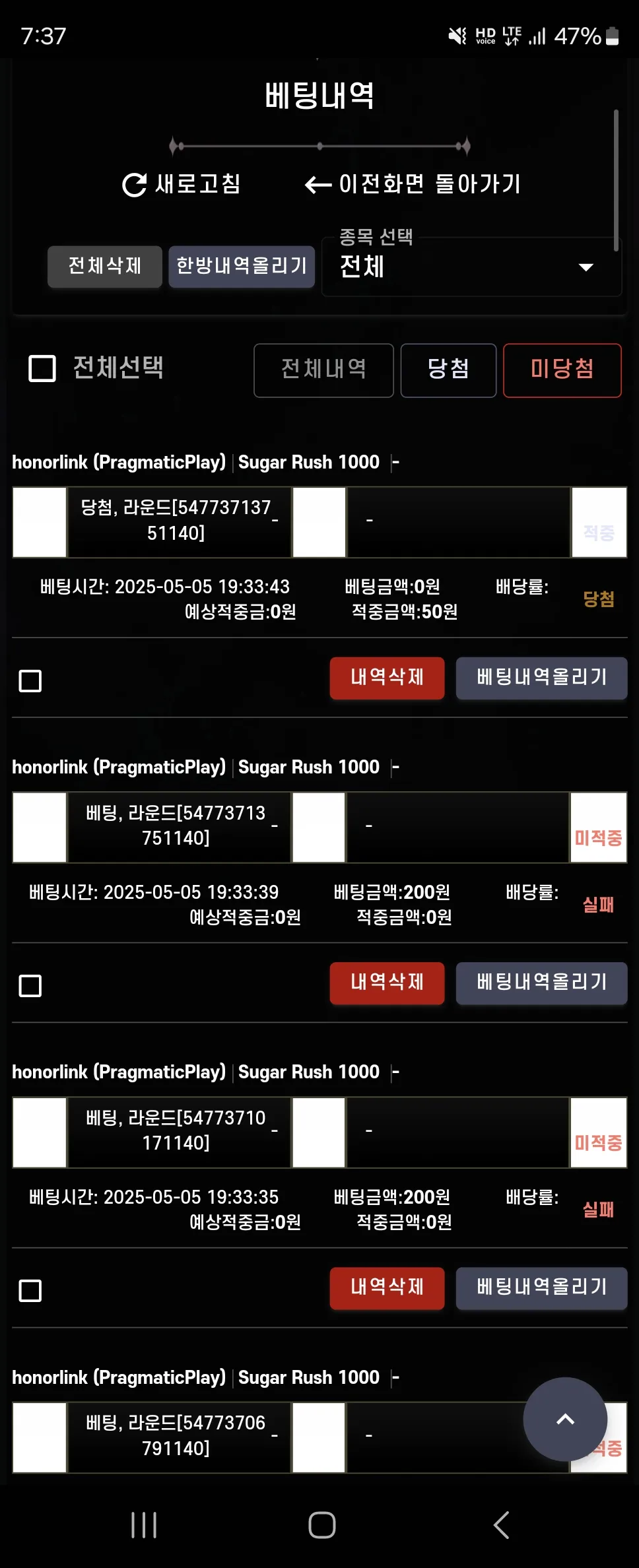Delete the 19:33:39 bet with 내역삭제
Screen dimensions: 639x1568
pos(387,983)
